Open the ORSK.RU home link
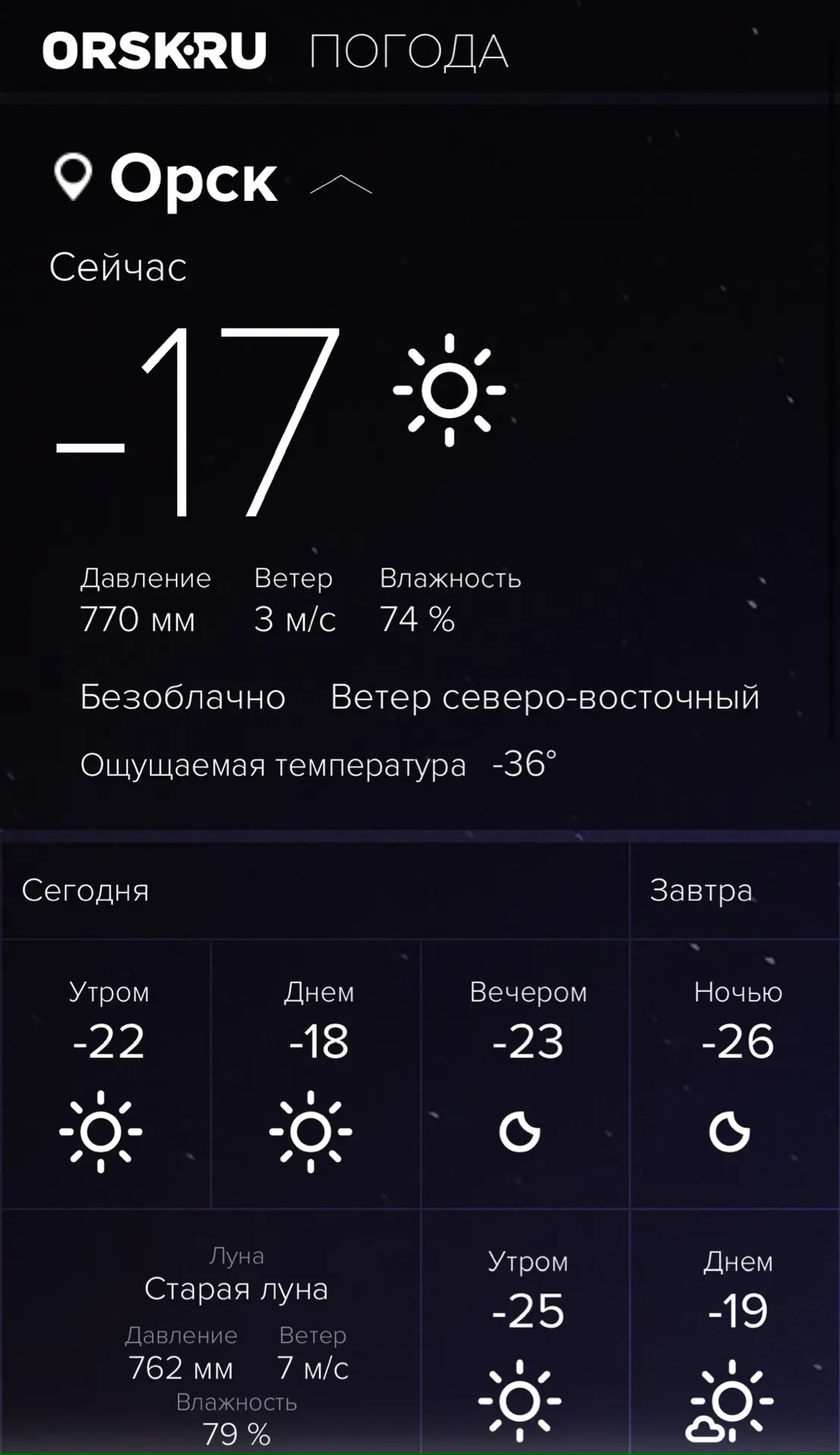This screenshot has width=840, height=1455. coord(155,51)
